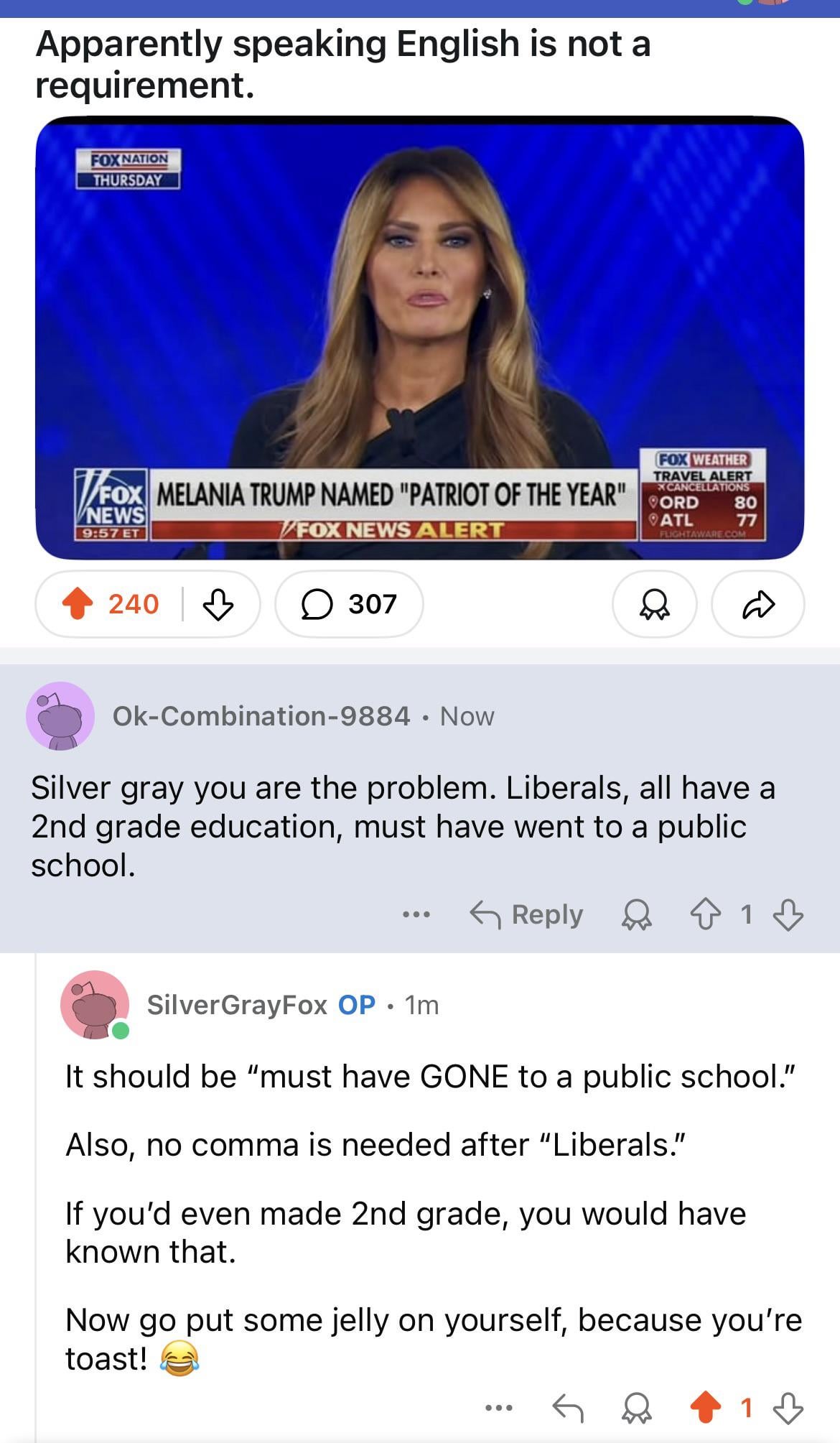This screenshot has height=1443, width=840.
Task: Open the 307 comments button
Action: [x=349, y=604]
